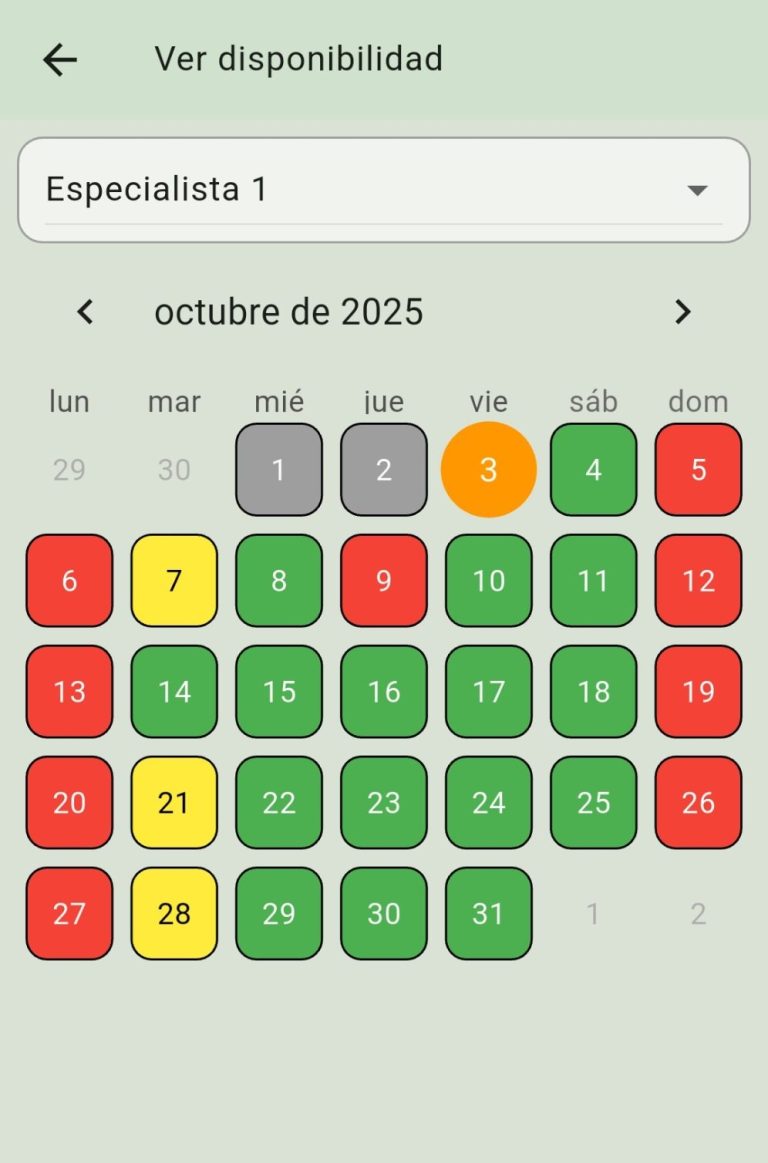
Task: Tap red day 27
Action: point(69,914)
